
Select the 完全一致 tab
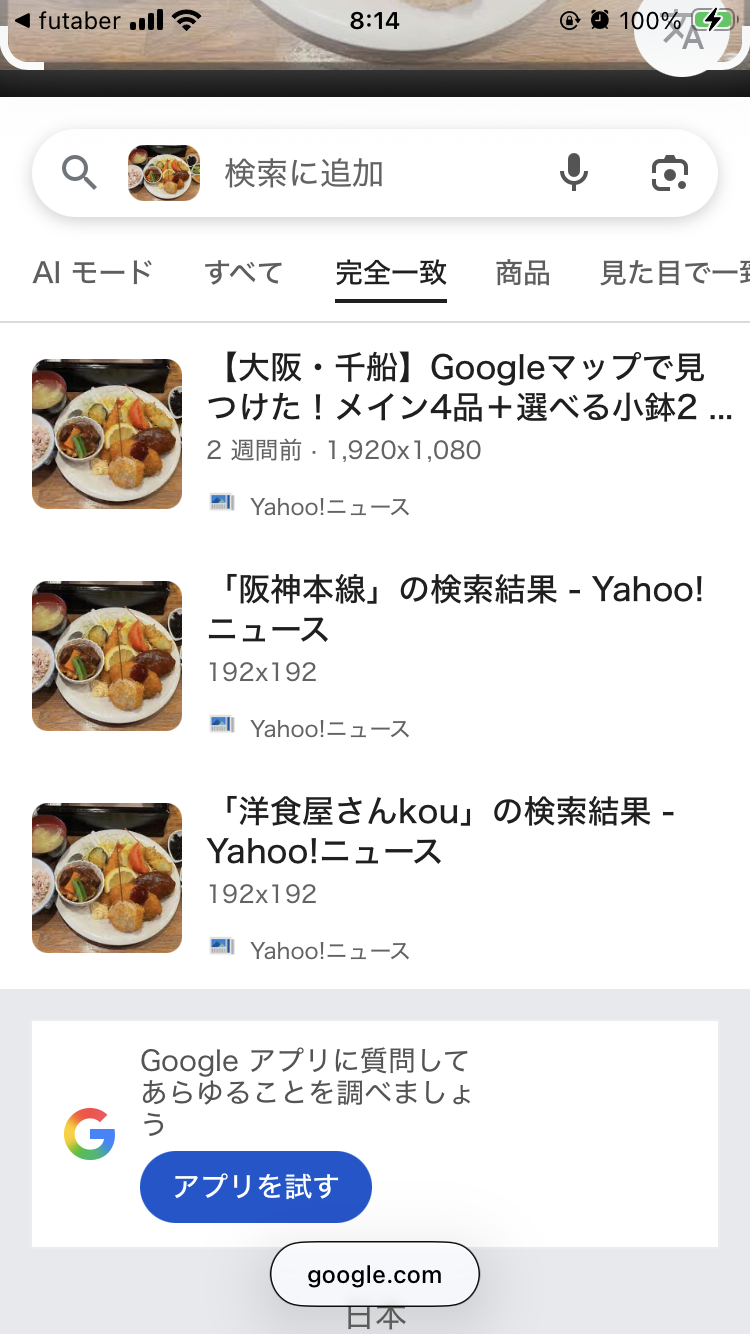click(391, 272)
